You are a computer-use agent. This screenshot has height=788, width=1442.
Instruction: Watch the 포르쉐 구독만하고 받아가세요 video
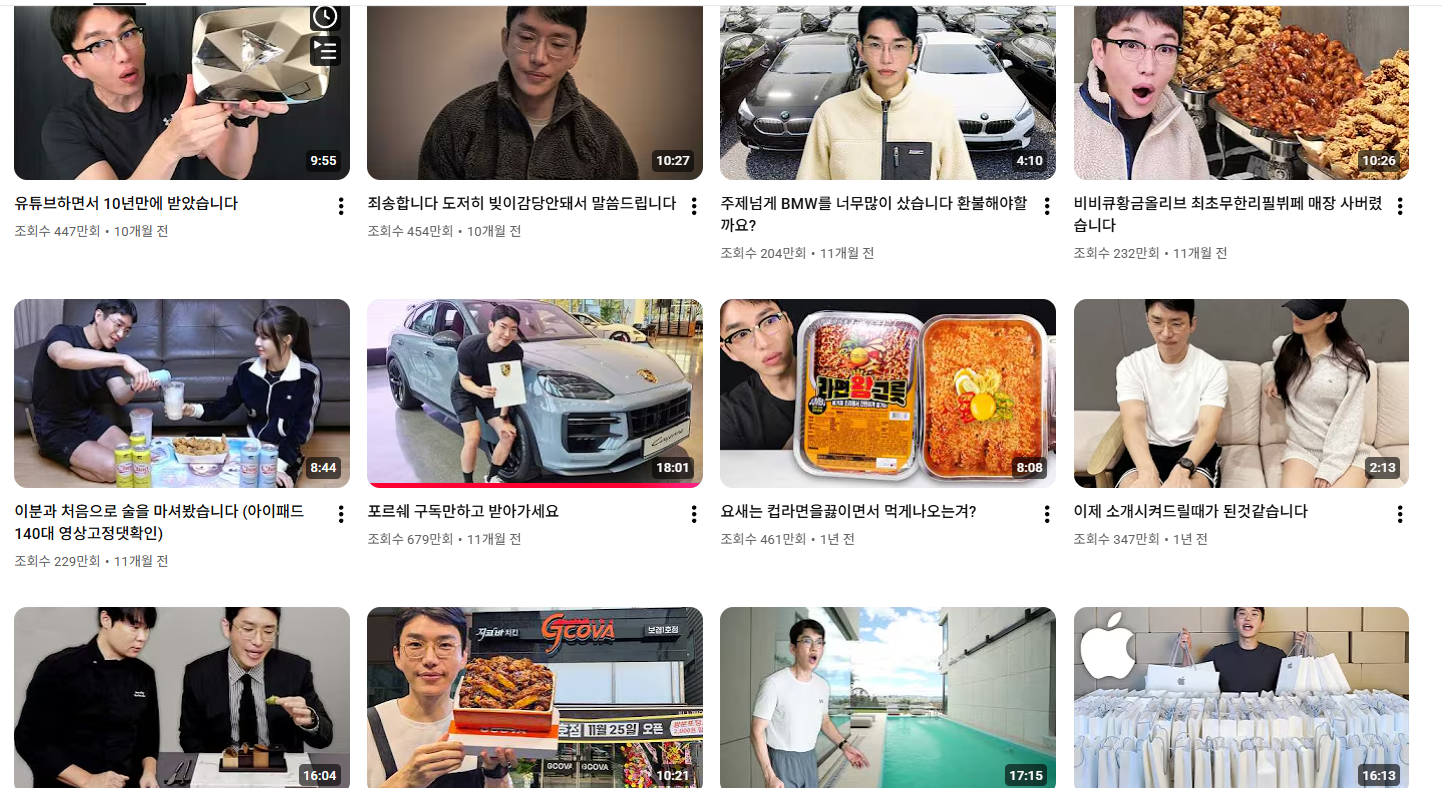pyautogui.click(x=534, y=393)
